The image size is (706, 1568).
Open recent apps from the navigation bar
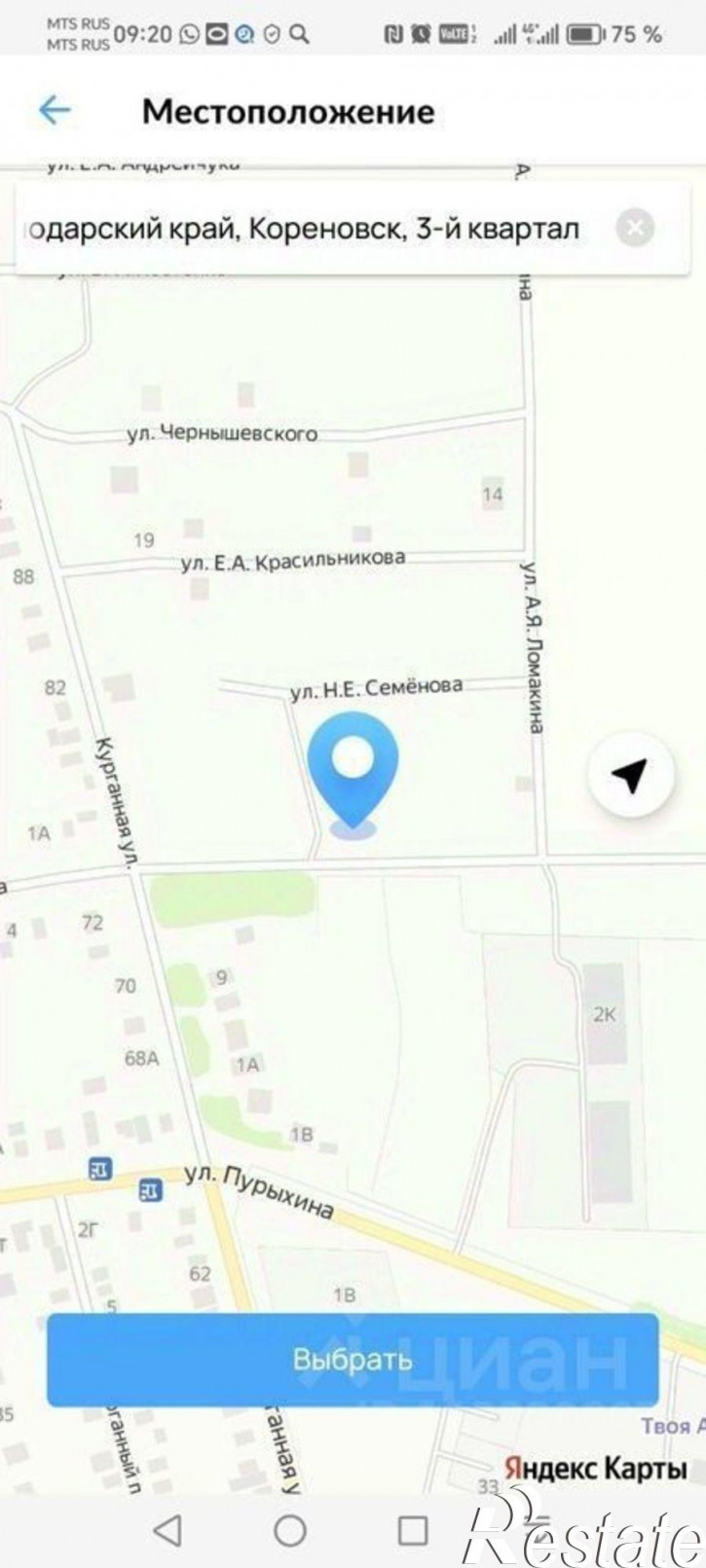tap(413, 1530)
